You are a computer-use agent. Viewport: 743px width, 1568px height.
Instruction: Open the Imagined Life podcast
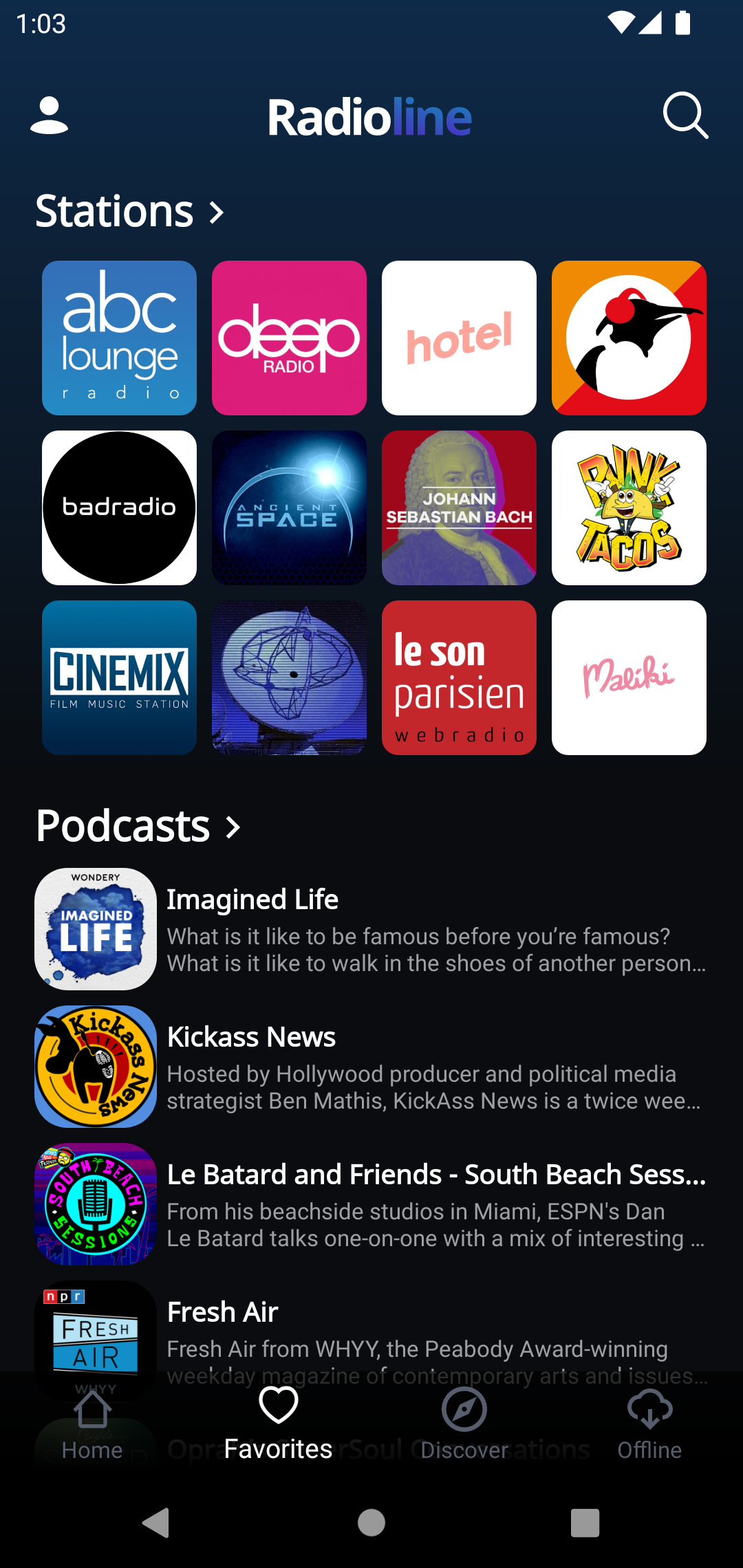click(371, 928)
